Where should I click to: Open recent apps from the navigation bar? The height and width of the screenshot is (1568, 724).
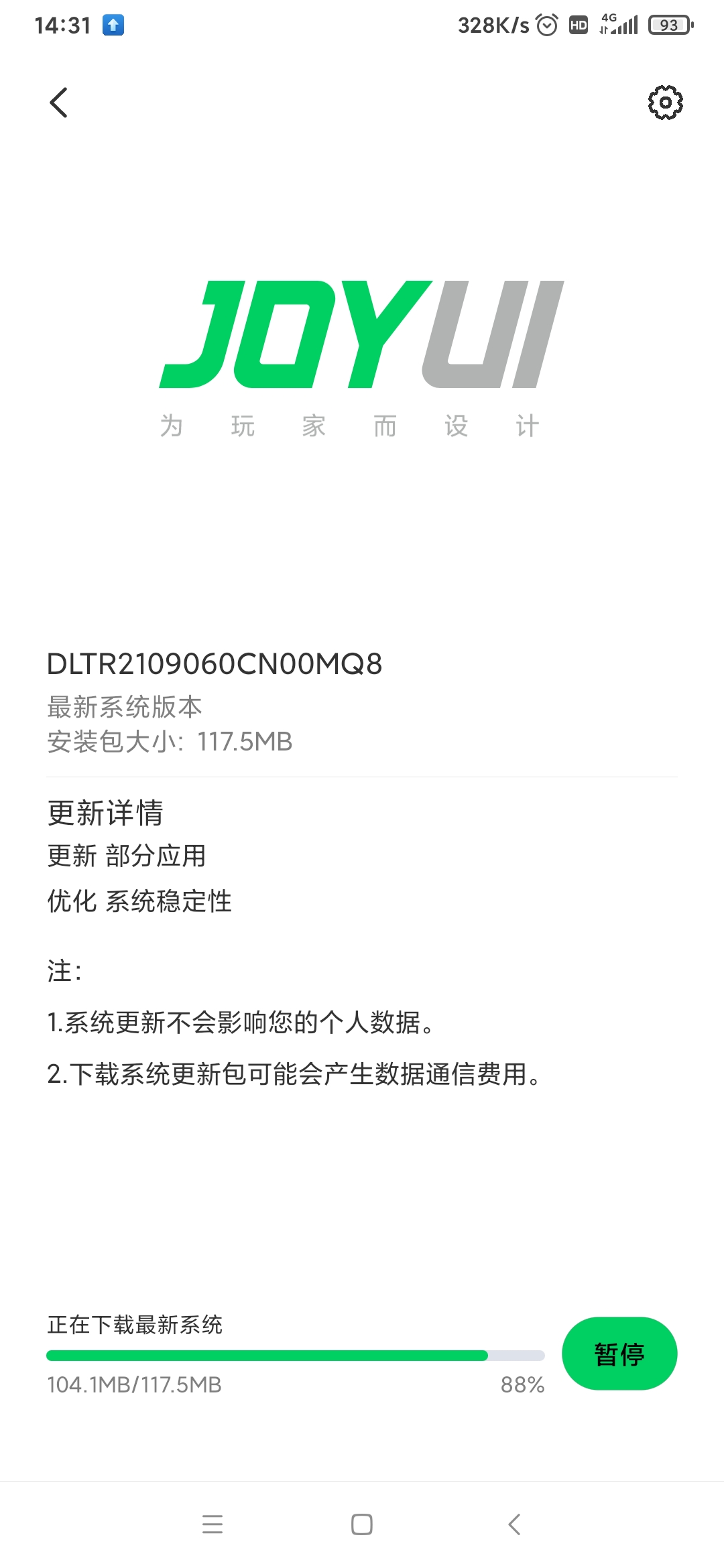click(x=213, y=1524)
